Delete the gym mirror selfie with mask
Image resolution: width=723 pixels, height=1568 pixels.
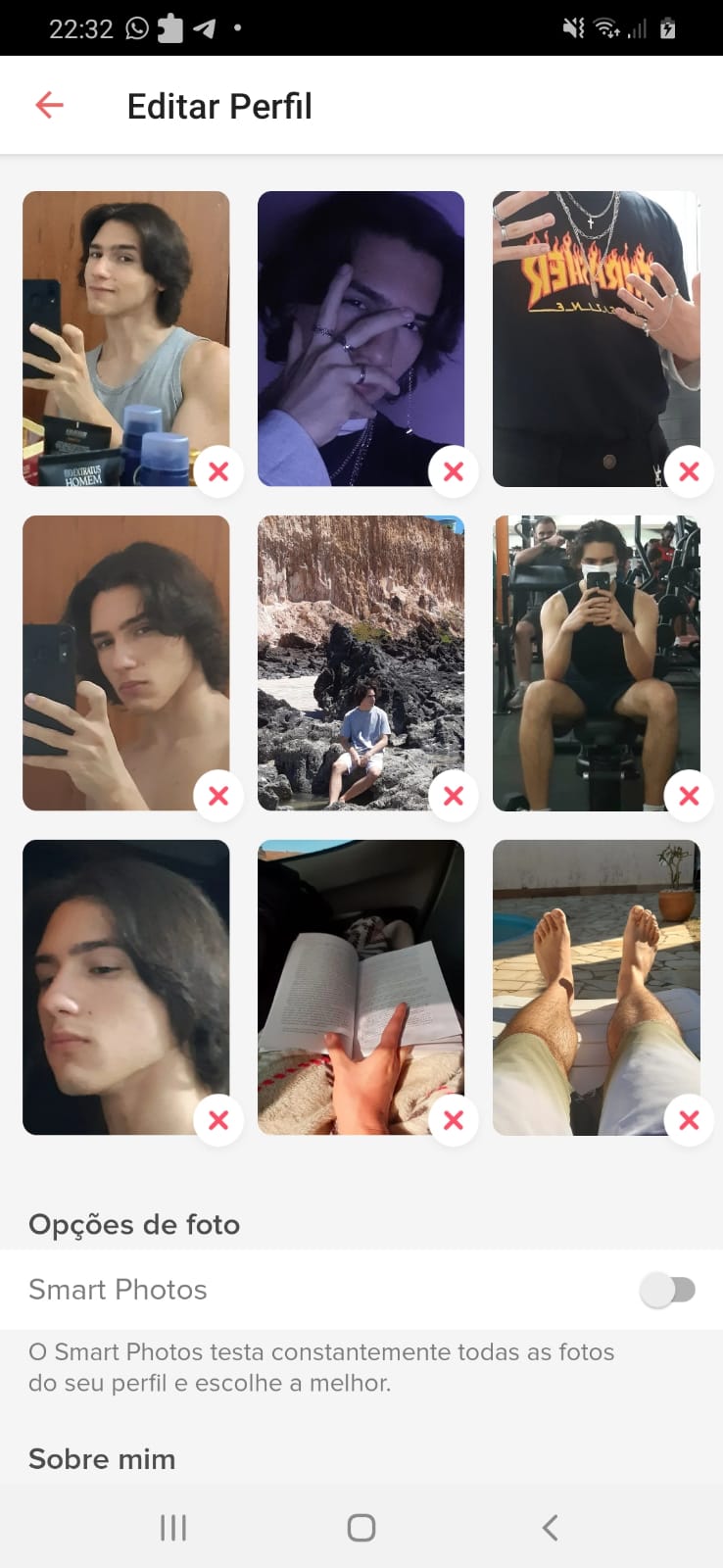689,796
